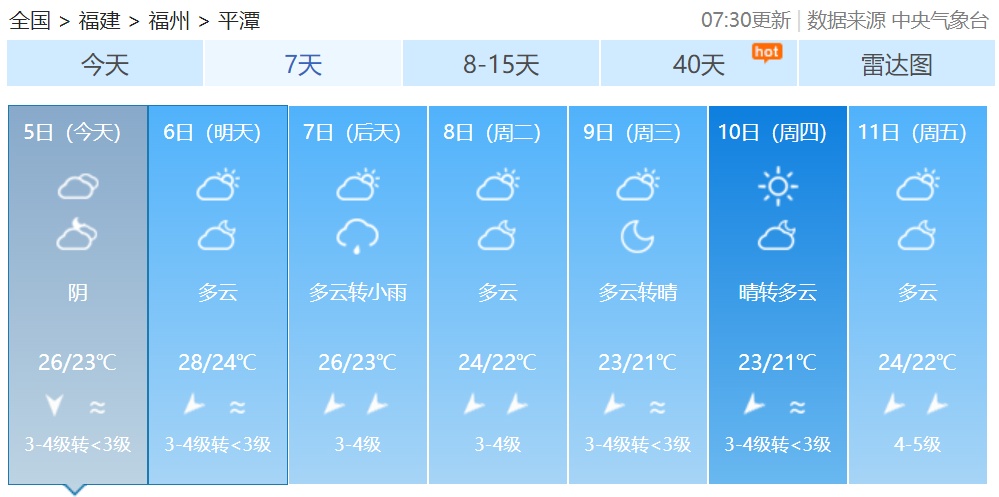The image size is (999, 497).
Task: Tap the 9日（周三） forecast card
Action: pyautogui.click(x=637, y=294)
